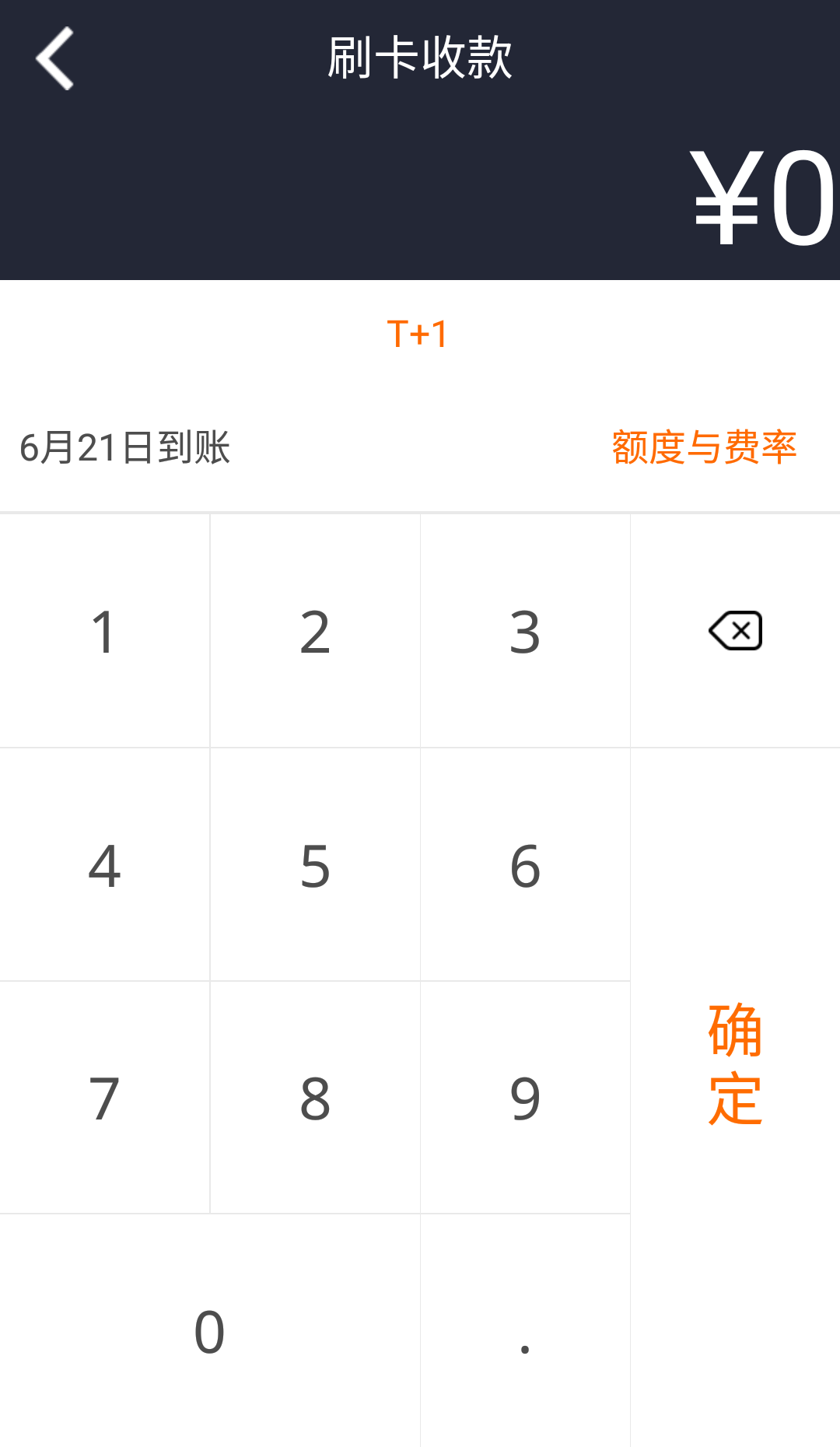Tap number 3 on keypad
840x1447 pixels.
click(525, 631)
